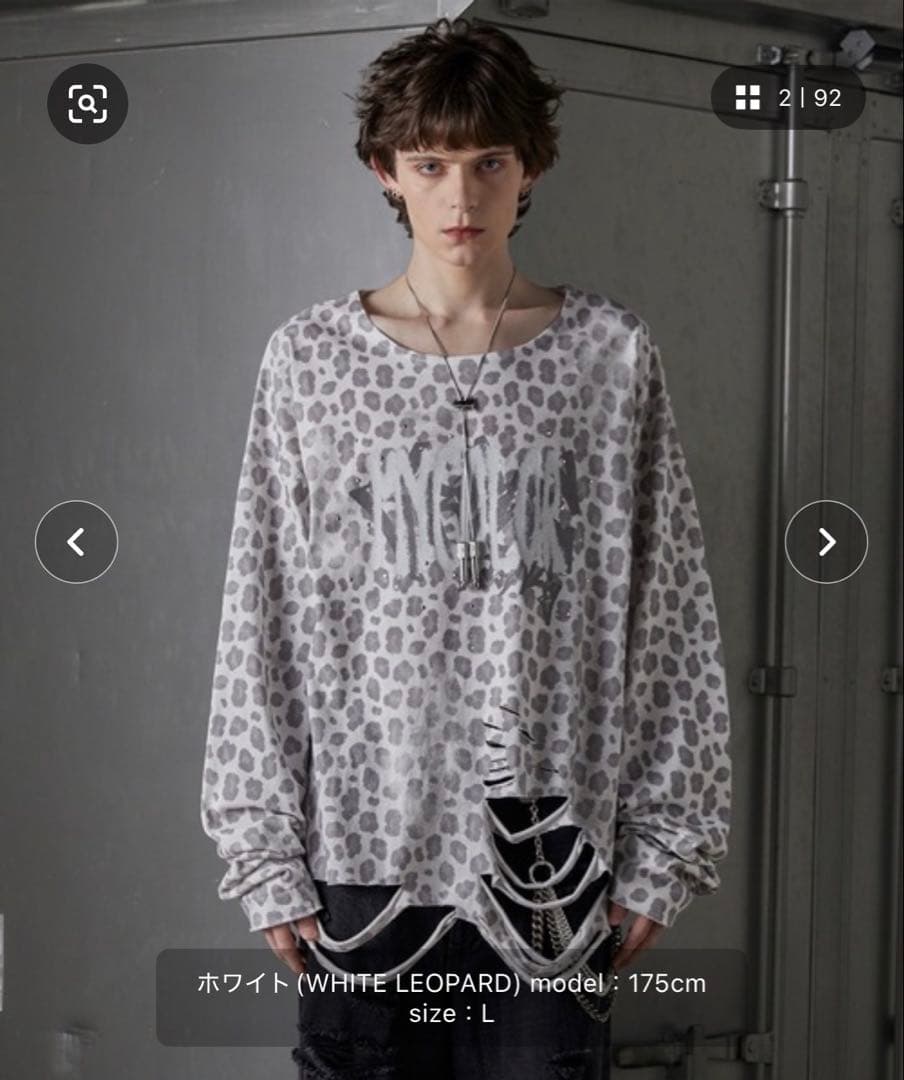Open visual image search icon

click(87, 103)
